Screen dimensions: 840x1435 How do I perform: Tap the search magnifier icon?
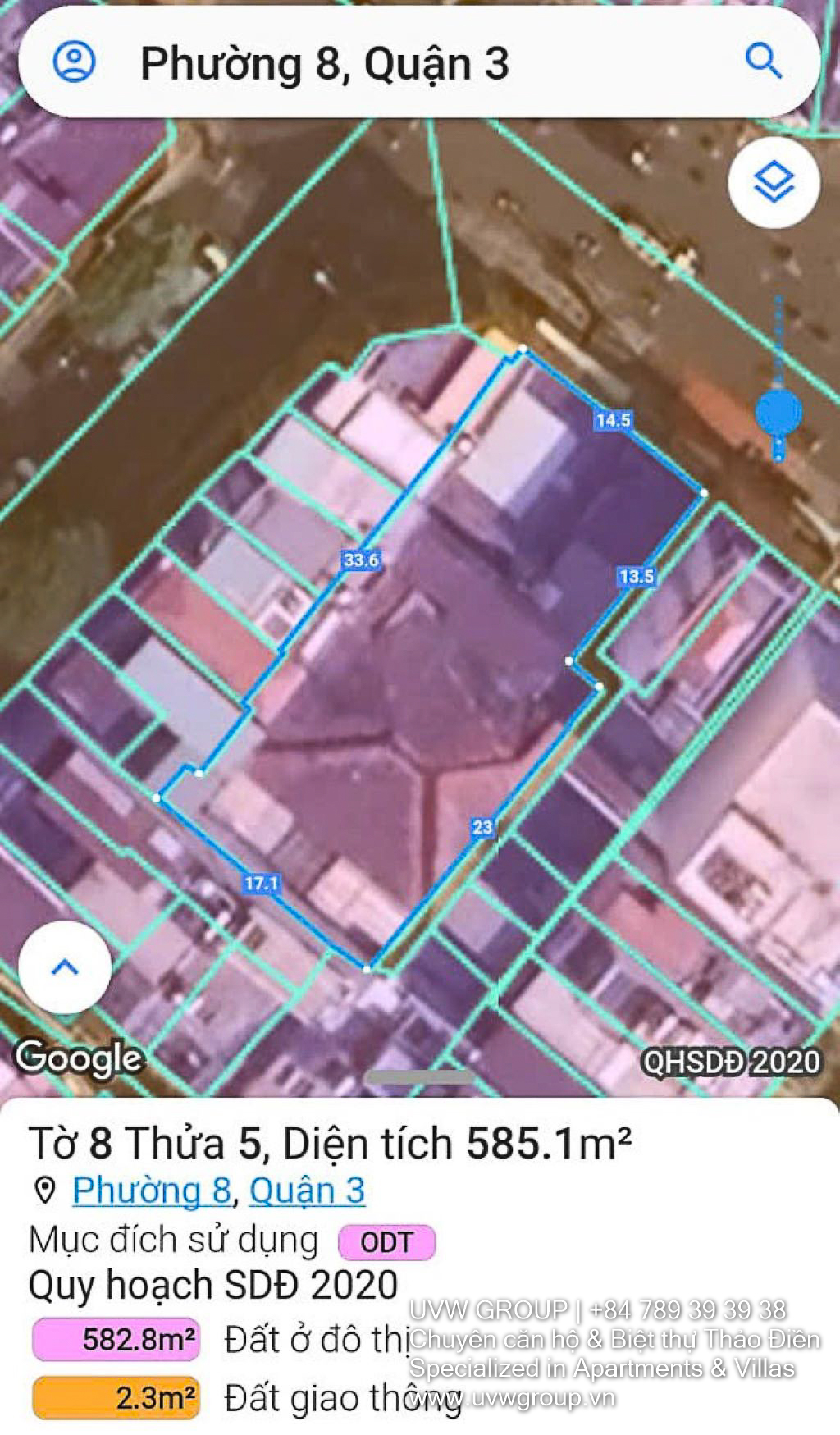pyautogui.click(x=763, y=62)
